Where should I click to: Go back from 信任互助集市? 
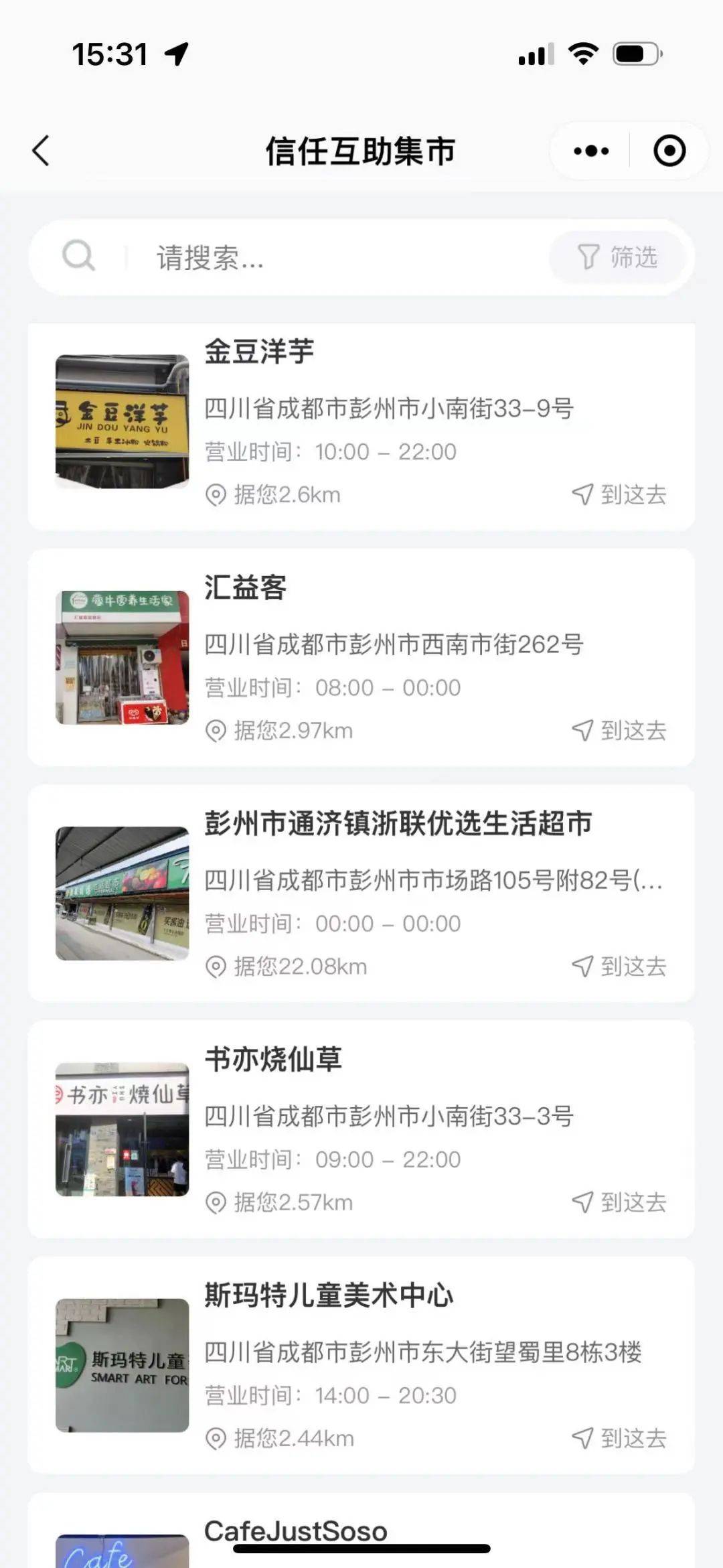click(42, 150)
